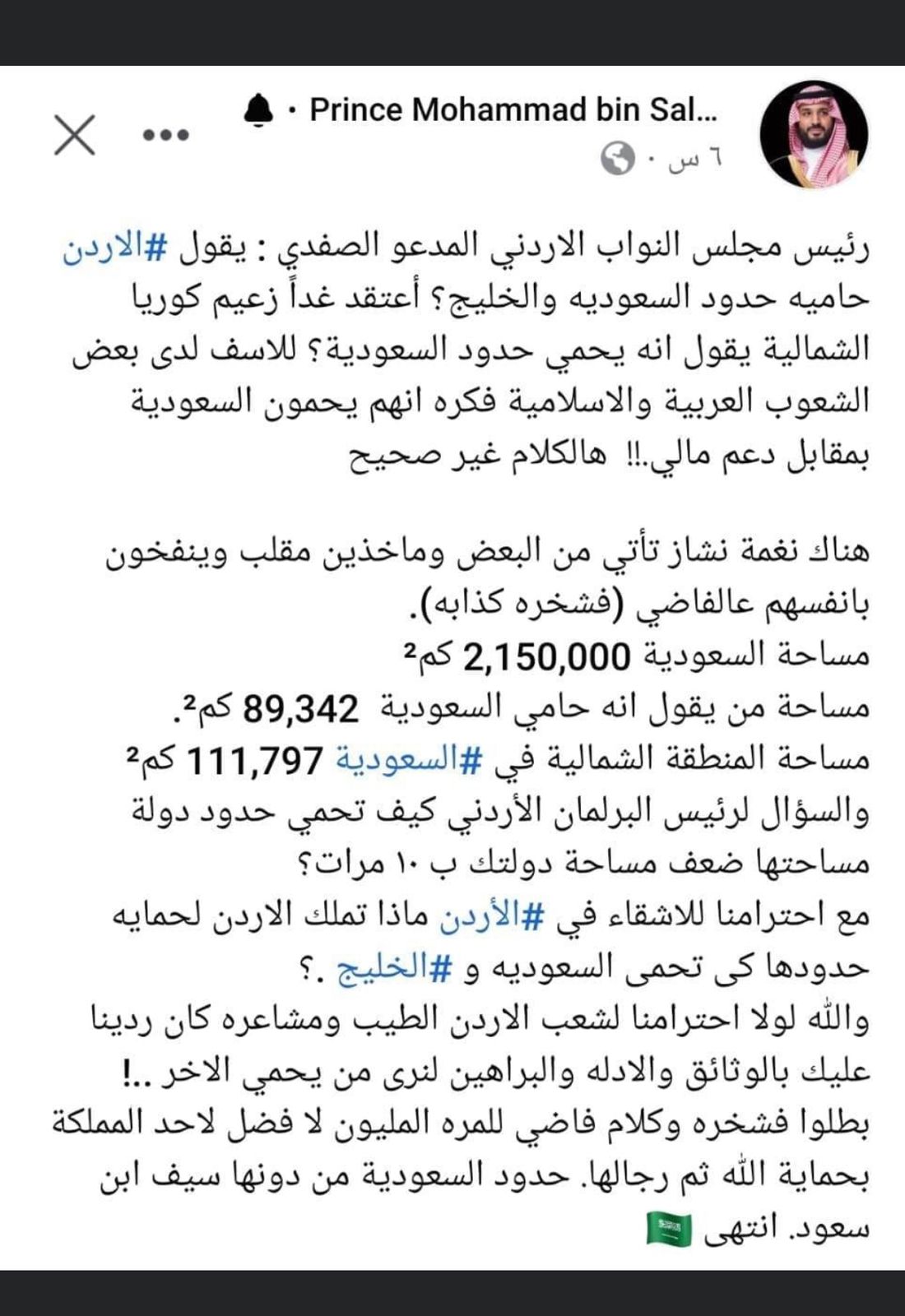Open the Prince Mohammad bin Sal... page name

point(513,109)
